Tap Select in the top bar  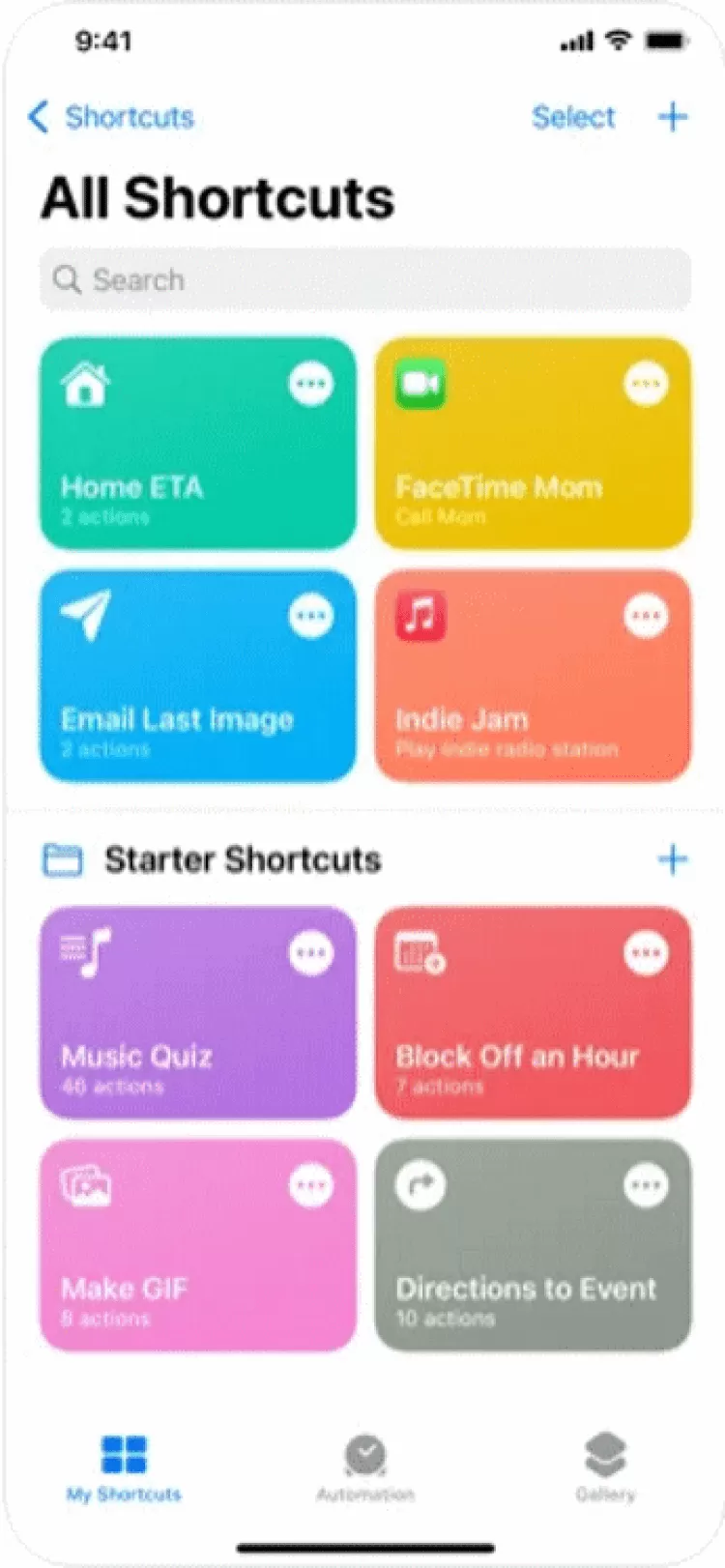click(x=573, y=118)
